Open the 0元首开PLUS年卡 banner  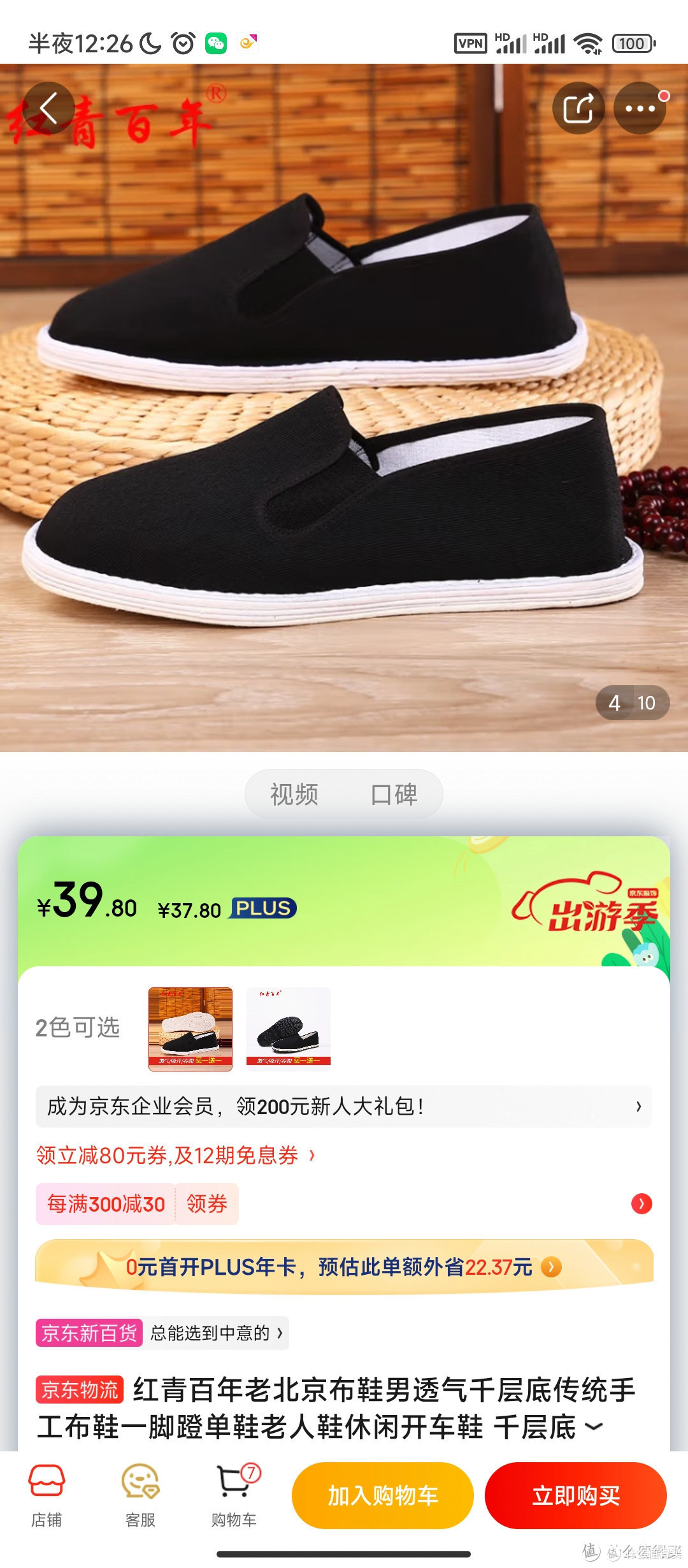tap(344, 1267)
